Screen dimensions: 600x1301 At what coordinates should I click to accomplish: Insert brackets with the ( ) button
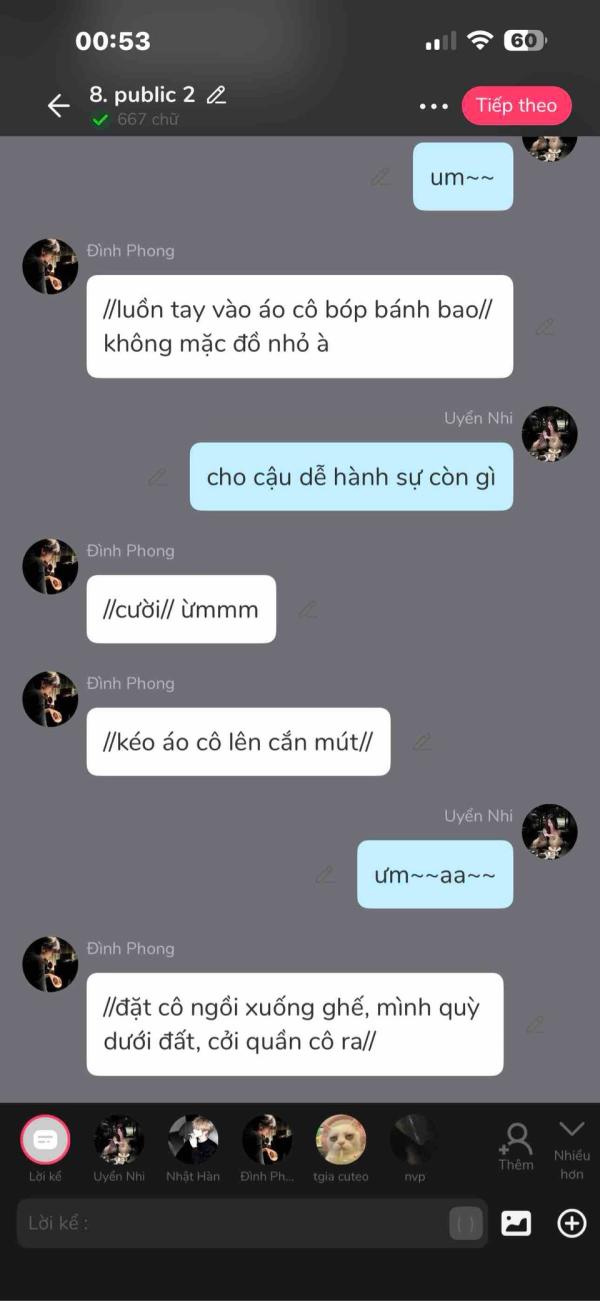click(x=466, y=1223)
